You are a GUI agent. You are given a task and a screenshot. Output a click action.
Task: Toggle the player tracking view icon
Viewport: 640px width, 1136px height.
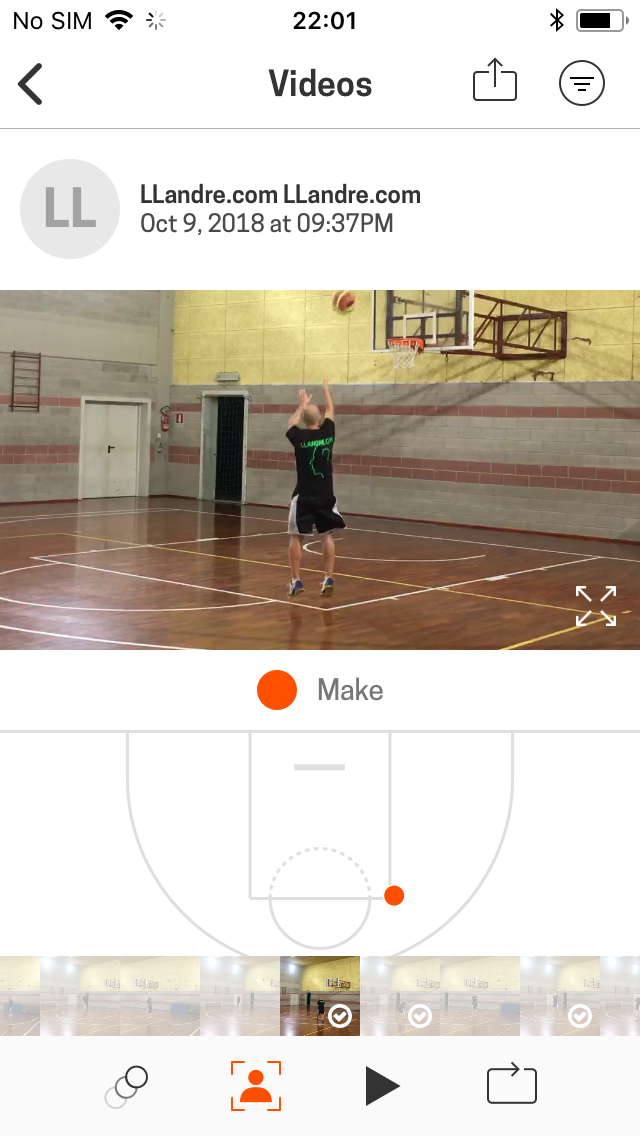click(256, 1086)
